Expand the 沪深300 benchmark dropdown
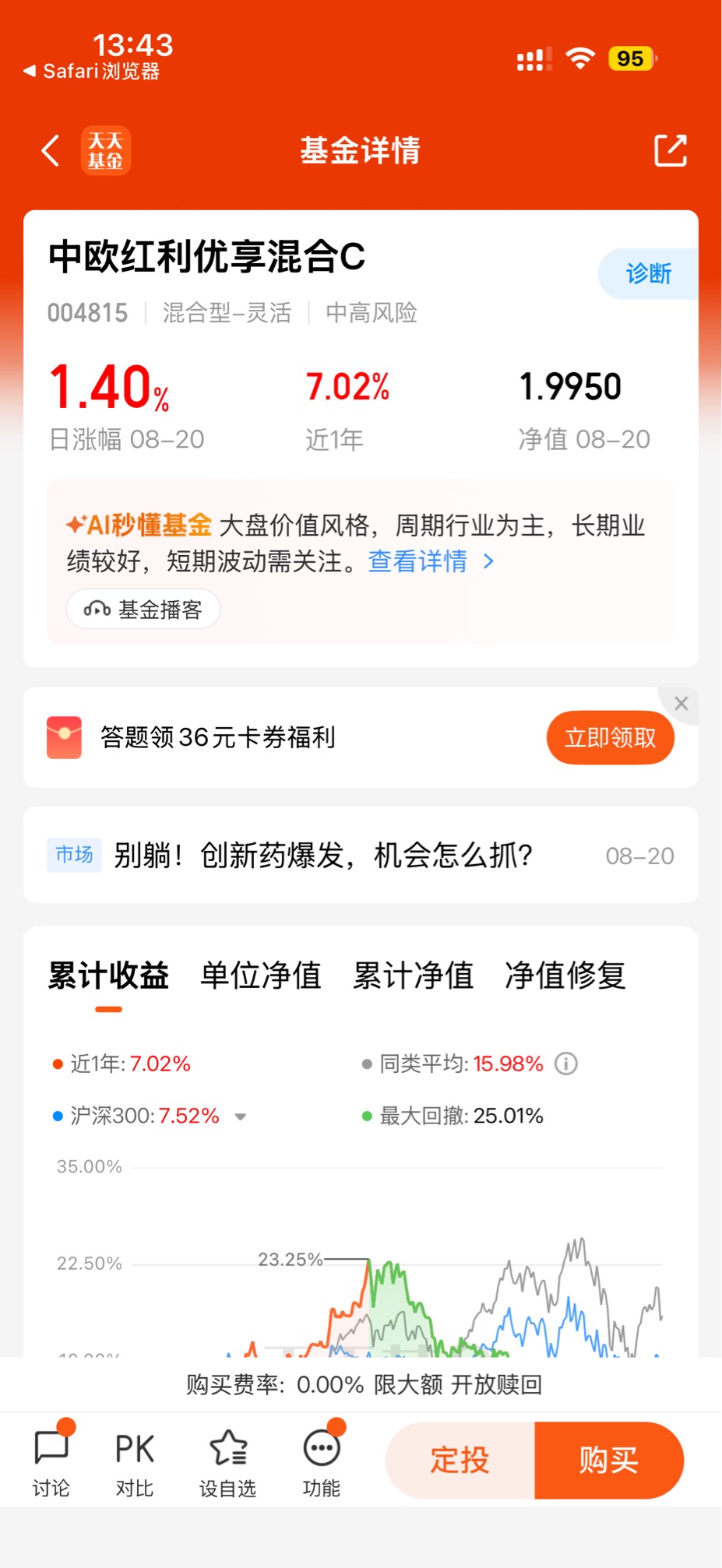 (x=241, y=1116)
